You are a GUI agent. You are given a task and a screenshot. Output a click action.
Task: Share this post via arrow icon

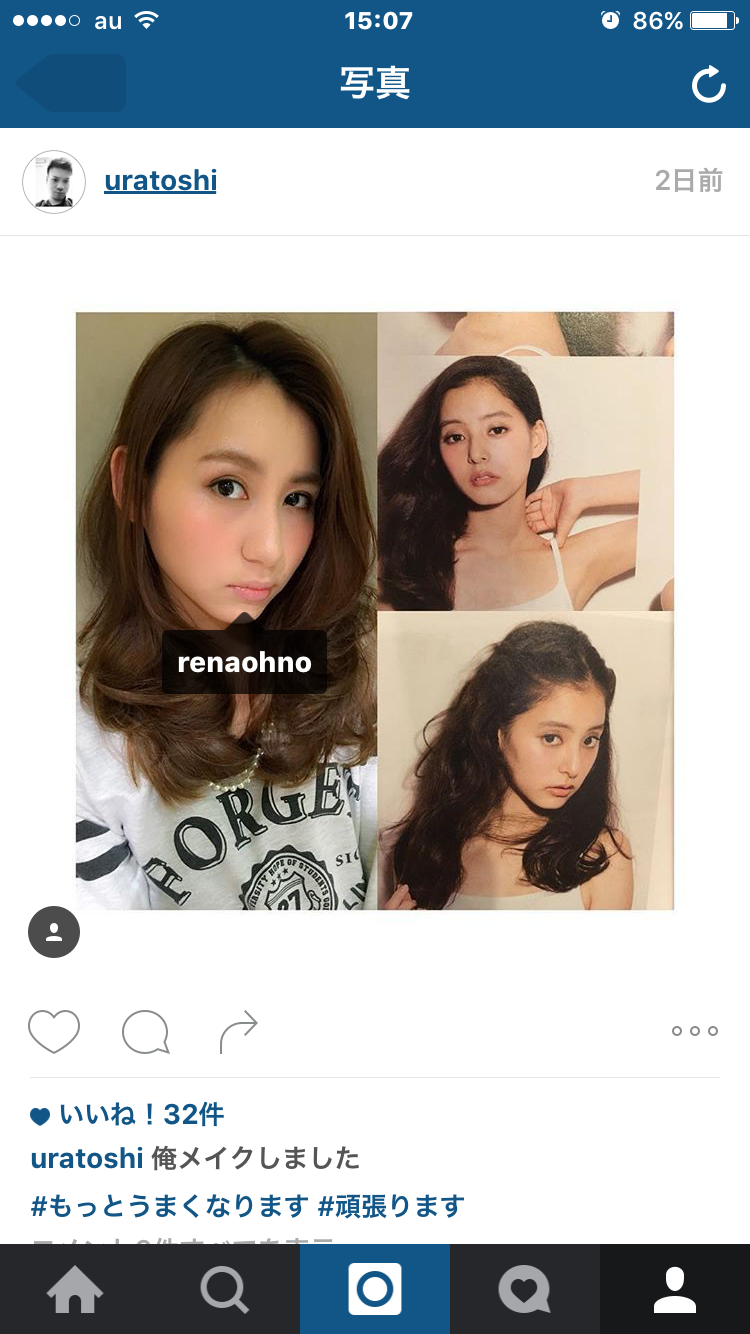(238, 1032)
